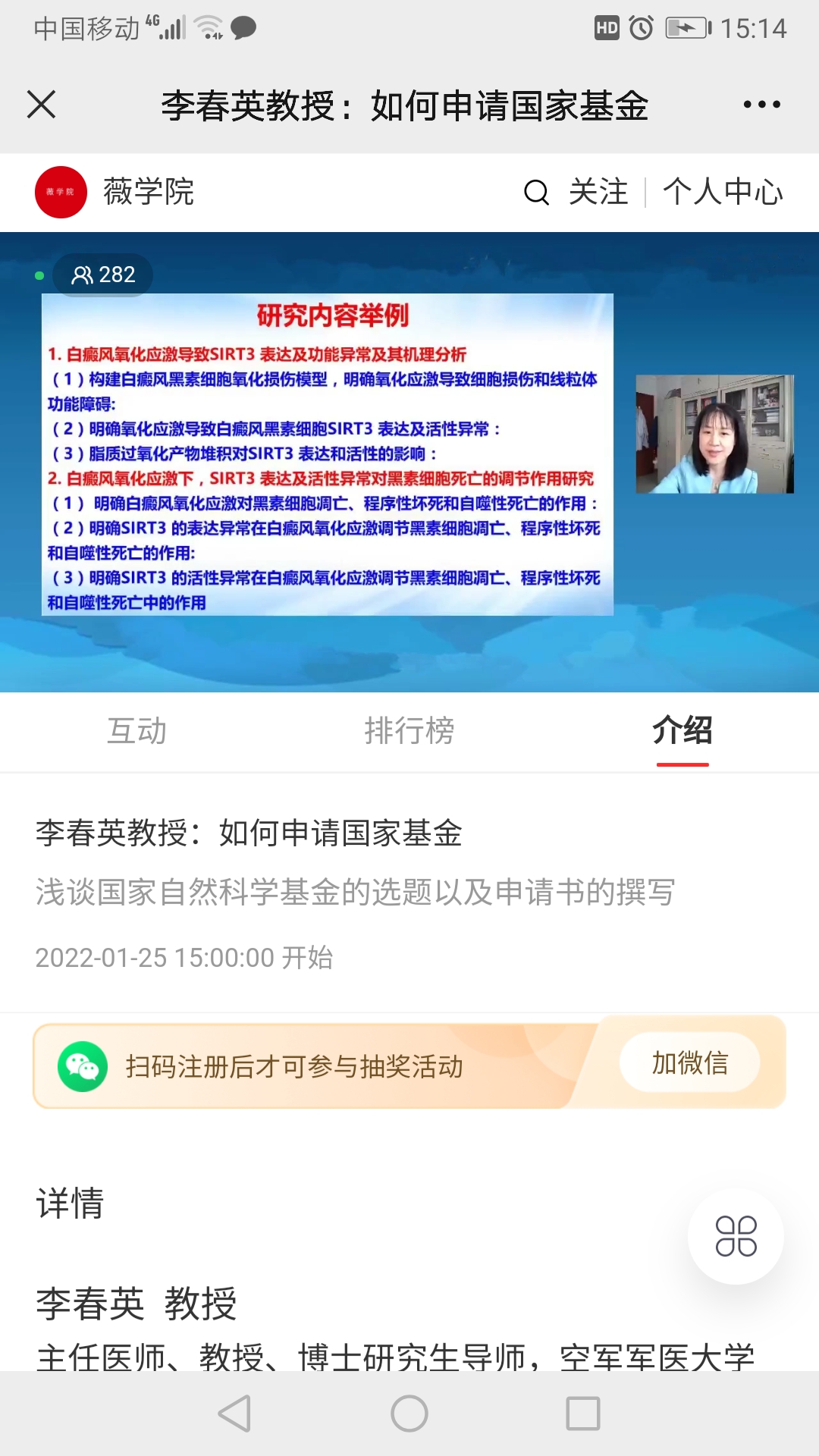This screenshot has height=1456, width=819.
Task: Open the floating four-circle menu button
Action: (x=736, y=1236)
